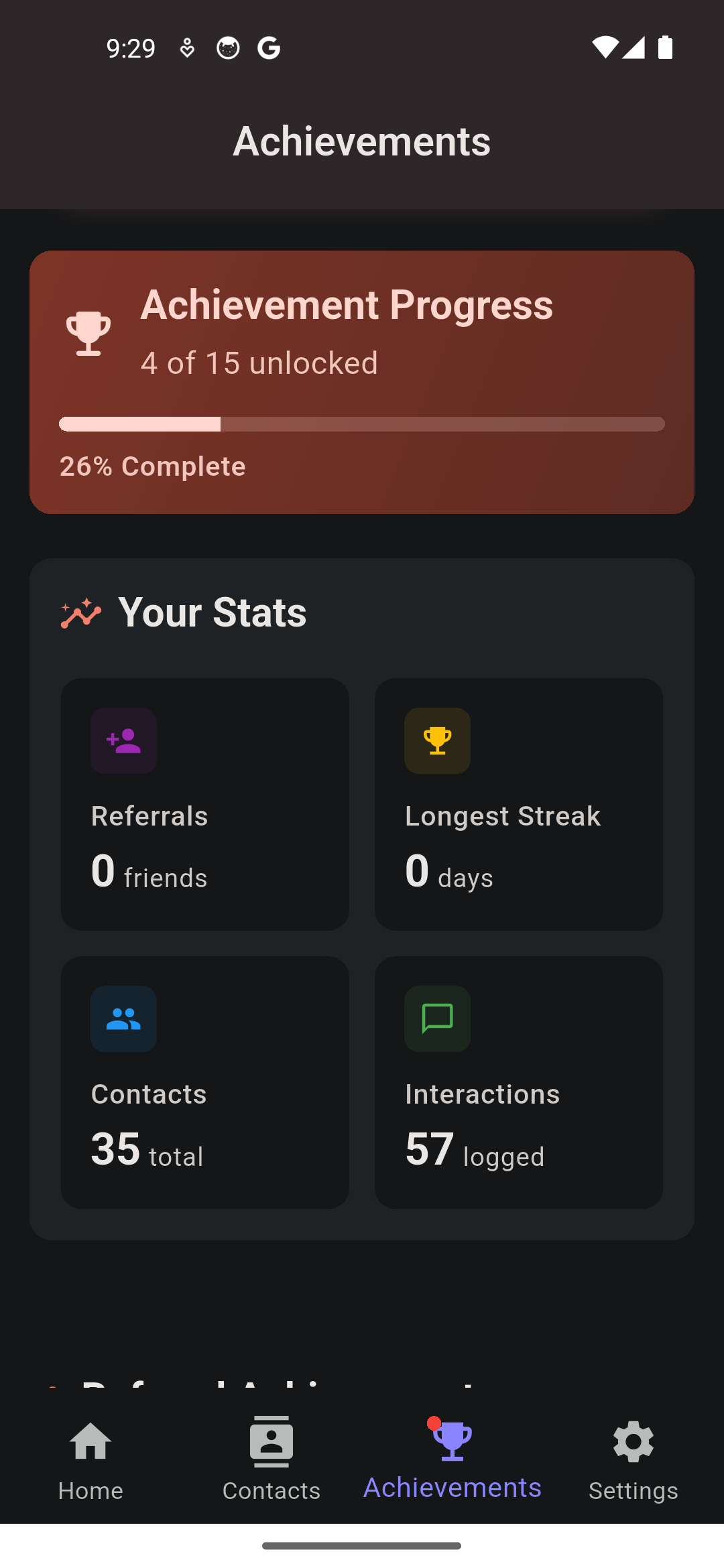The height and width of the screenshot is (1568, 724).
Task: Tap the Achievements title at the top
Action: [362, 141]
